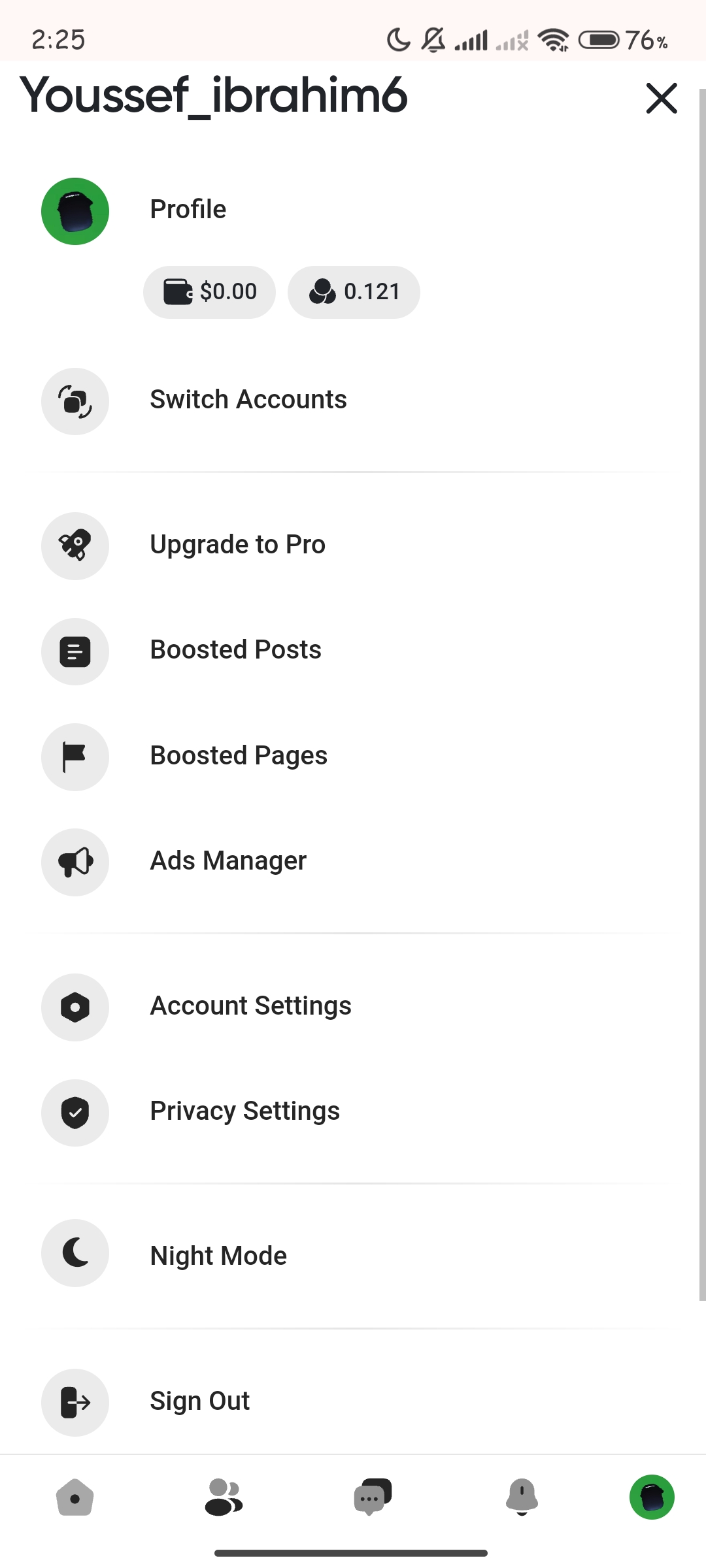This screenshot has height=1568, width=706.
Task: Switch to the home tab
Action: point(75,1497)
